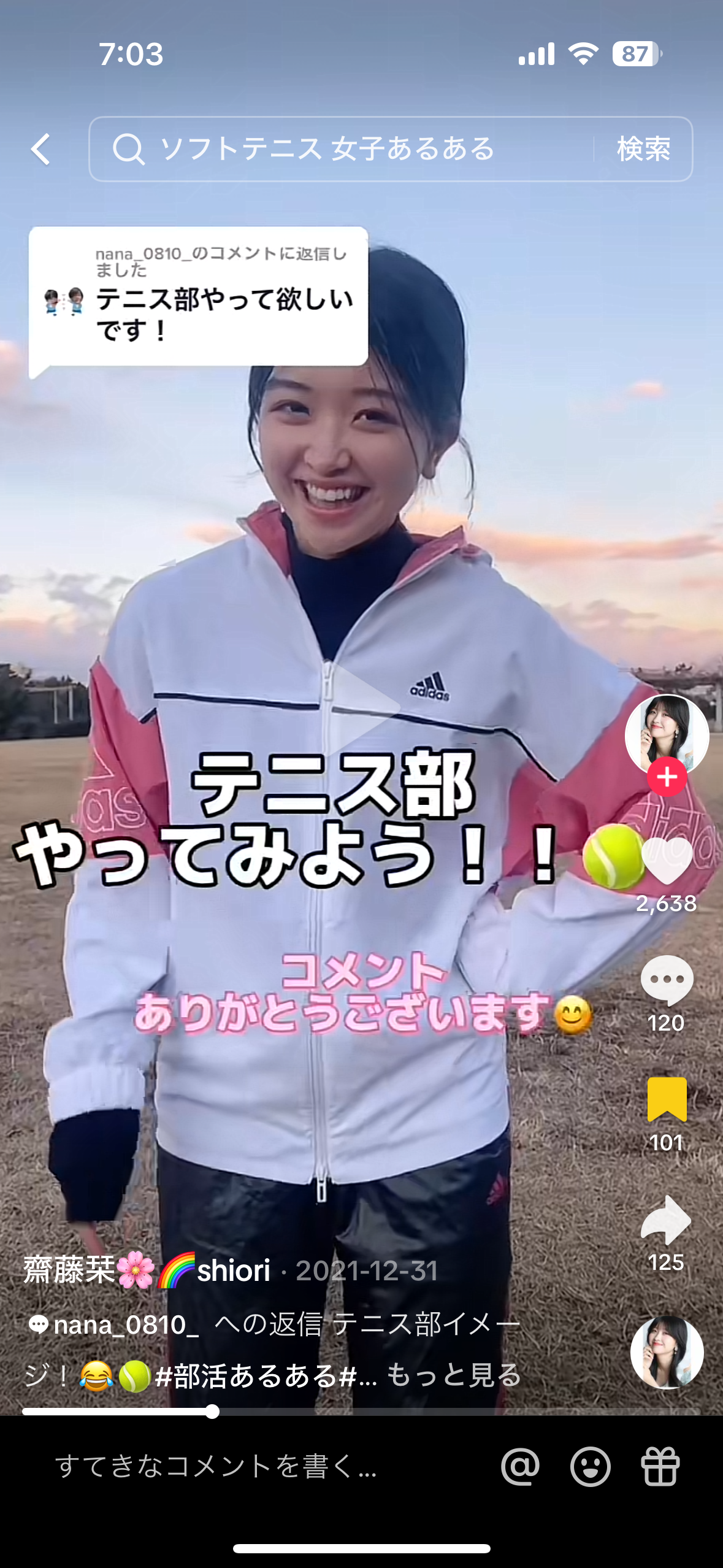The width and height of the screenshot is (723, 1568).
Task: Open the comments with 120 replies
Action: click(x=667, y=980)
